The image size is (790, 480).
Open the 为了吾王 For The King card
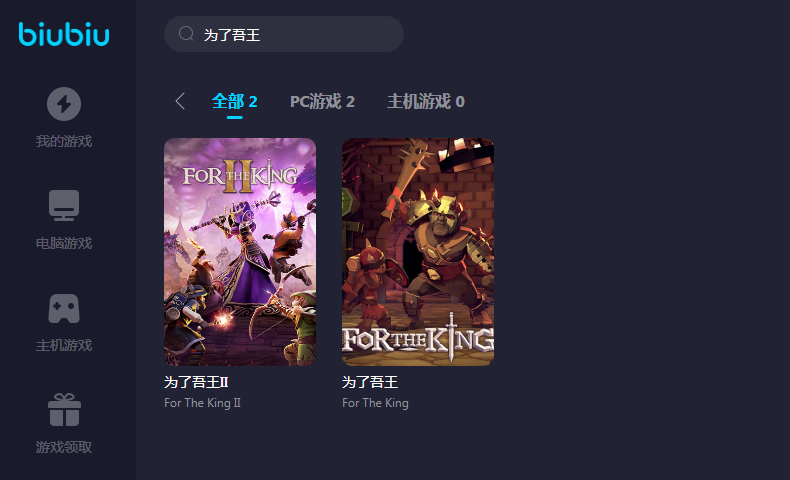[x=418, y=252]
